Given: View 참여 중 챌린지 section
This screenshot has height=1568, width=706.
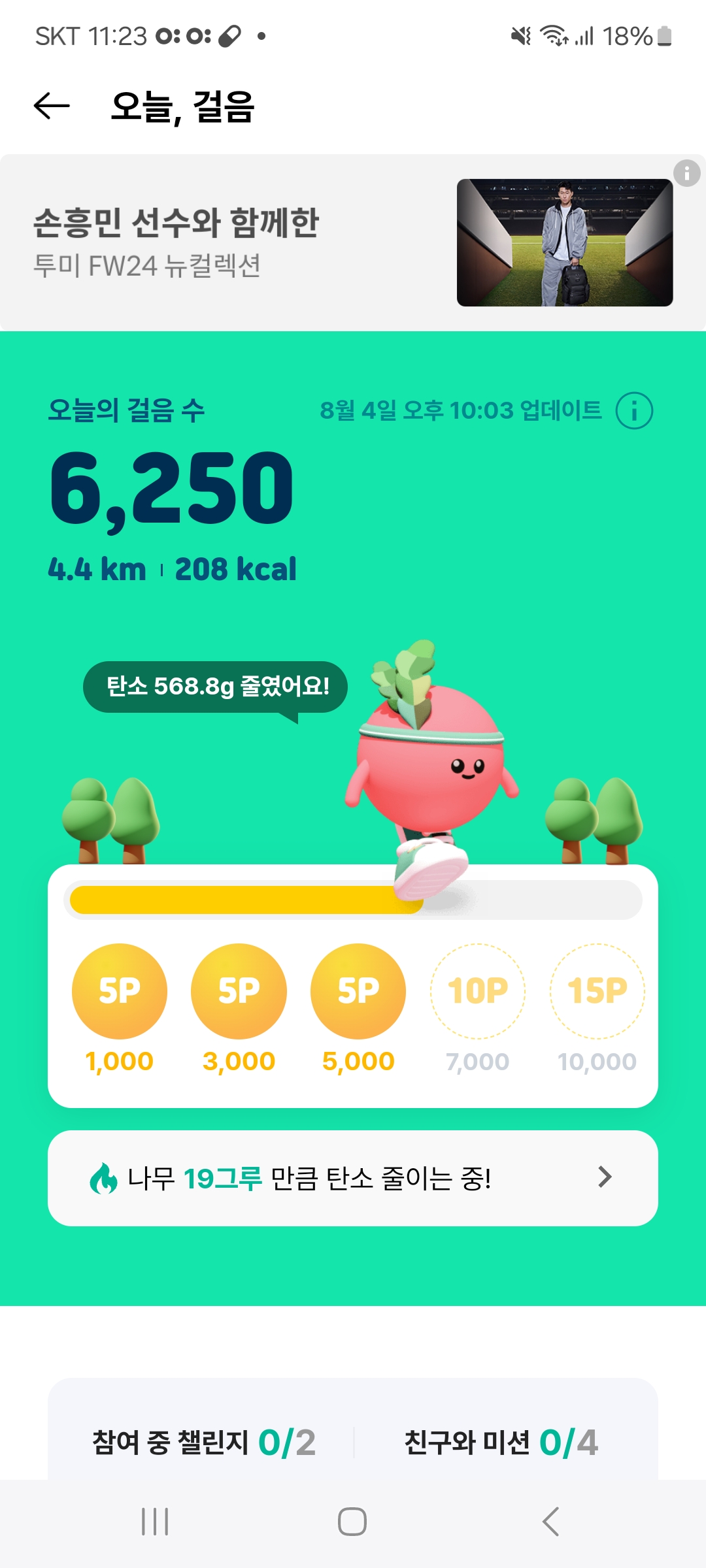Looking at the screenshot, I should click(x=204, y=1442).
